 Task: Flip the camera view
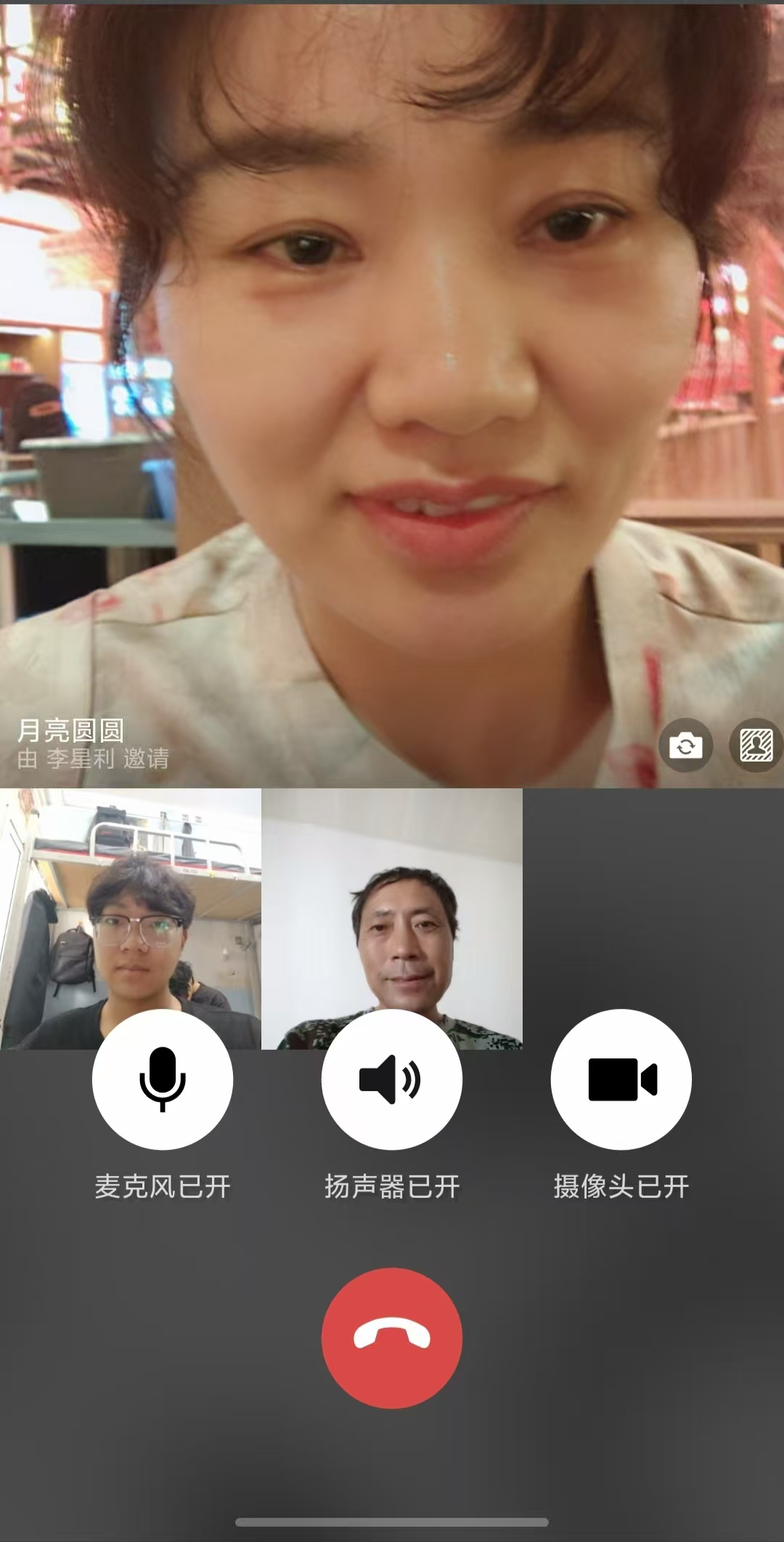click(x=685, y=746)
